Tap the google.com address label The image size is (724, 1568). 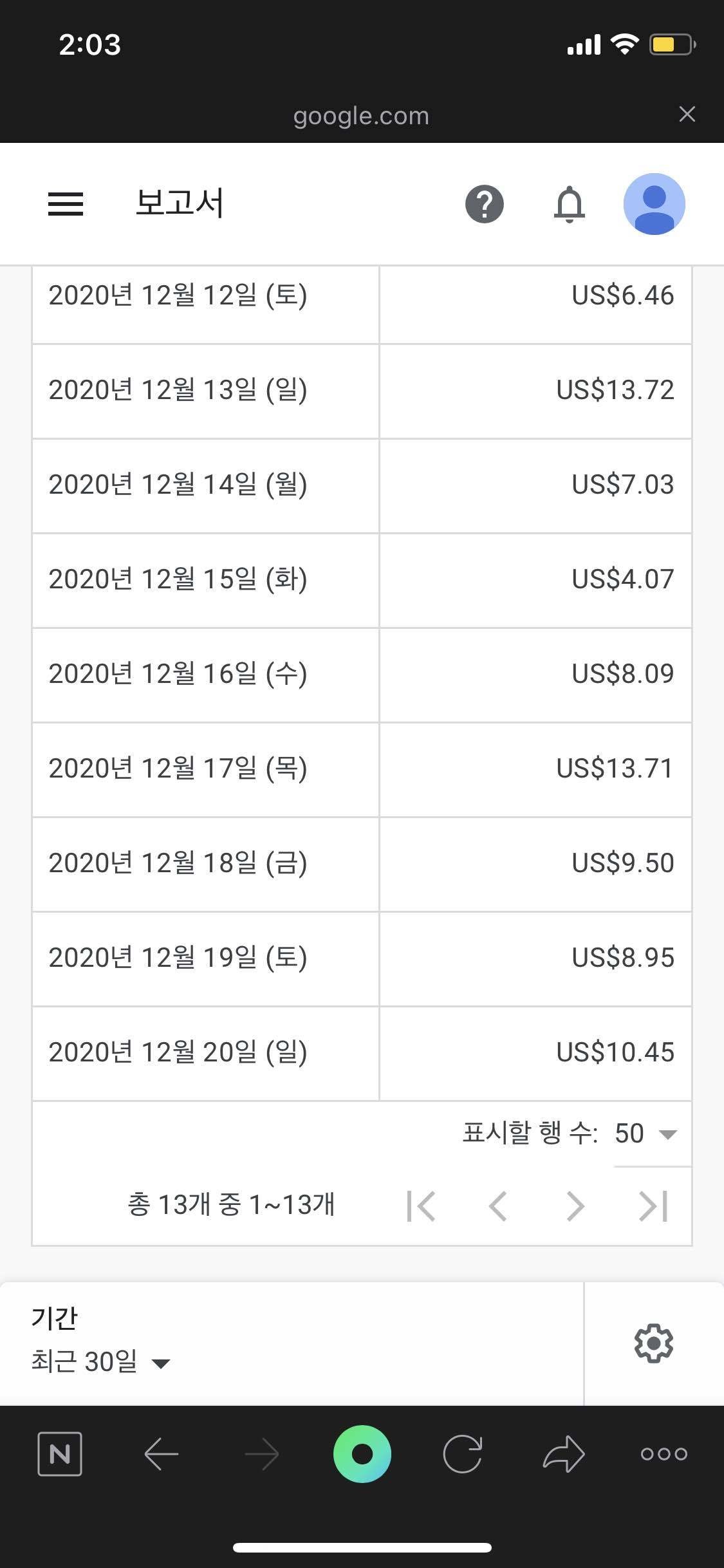(362, 115)
